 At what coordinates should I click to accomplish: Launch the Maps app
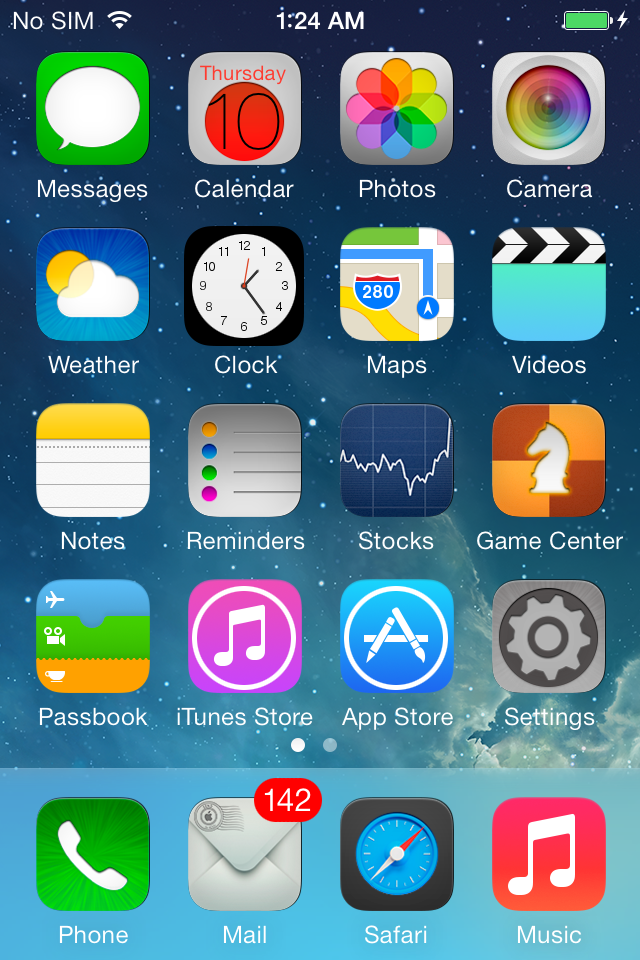(x=397, y=284)
